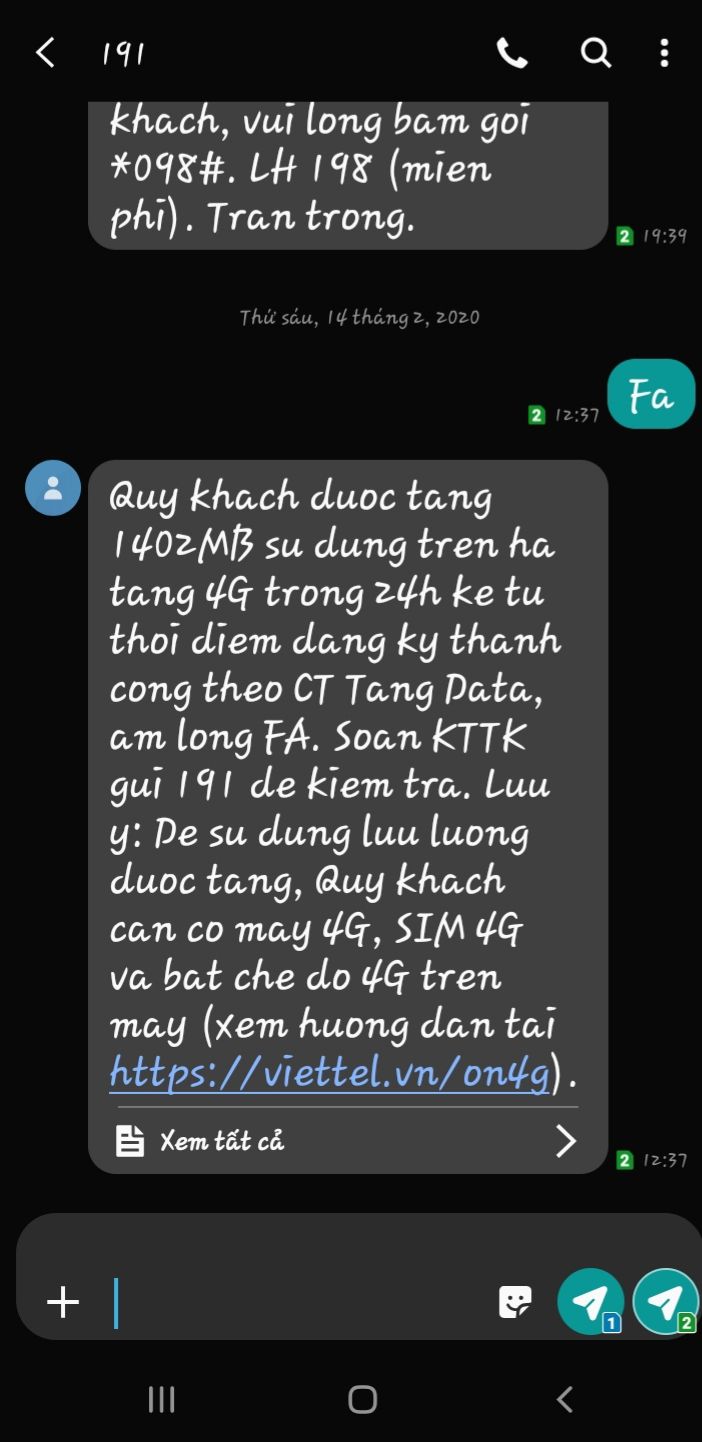Open recent apps from navigation bar
702x1442 pixels.
pos(161,1399)
